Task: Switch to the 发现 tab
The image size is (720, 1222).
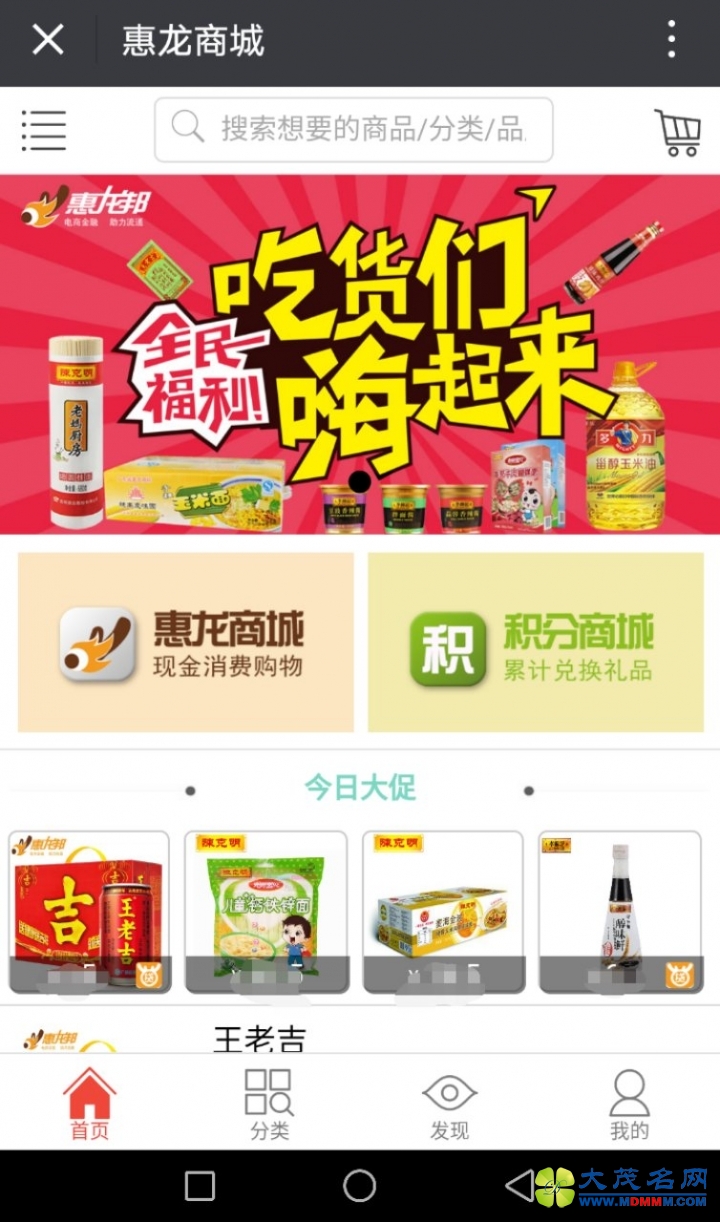Action: (x=449, y=1104)
